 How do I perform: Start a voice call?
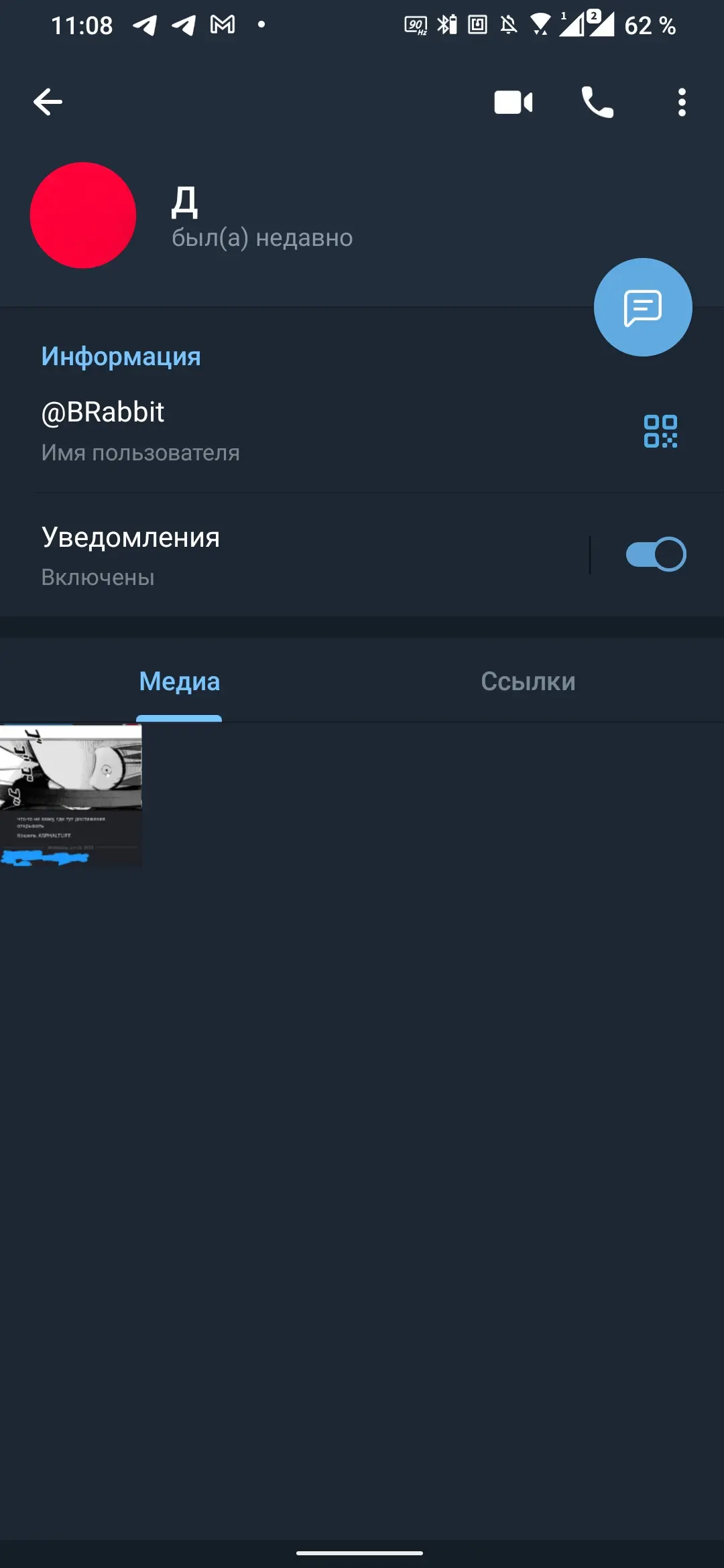597,103
